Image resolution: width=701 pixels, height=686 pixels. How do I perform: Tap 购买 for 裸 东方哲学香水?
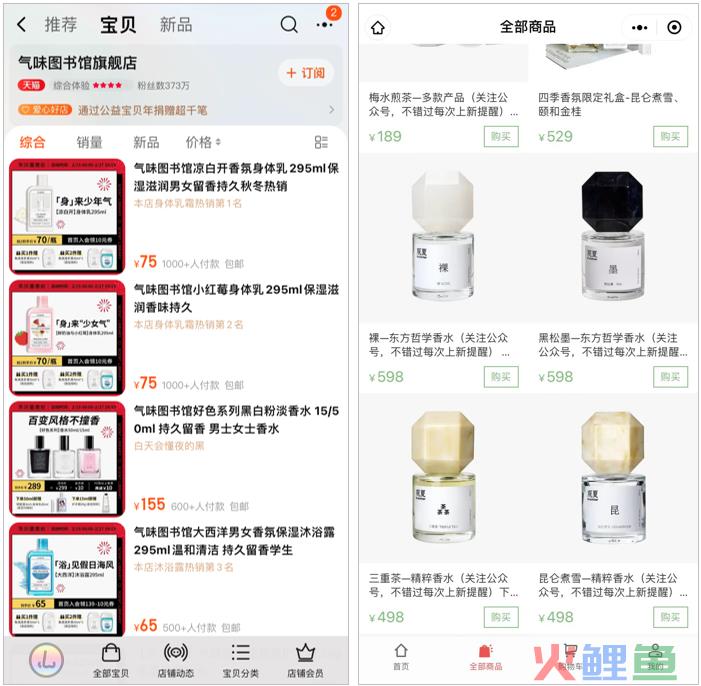coord(501,377)
